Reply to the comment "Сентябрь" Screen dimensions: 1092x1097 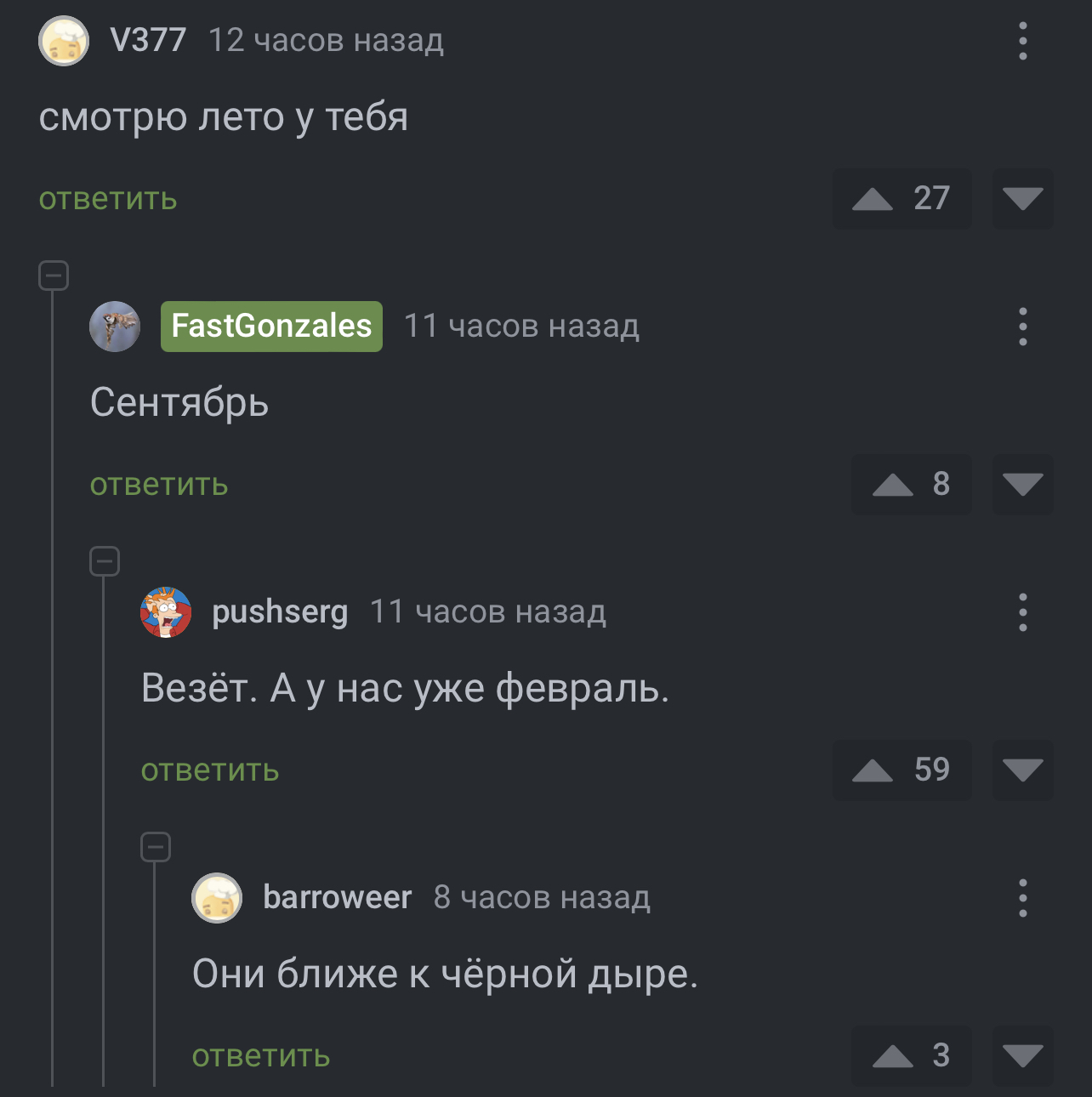[x=159, y=485]
